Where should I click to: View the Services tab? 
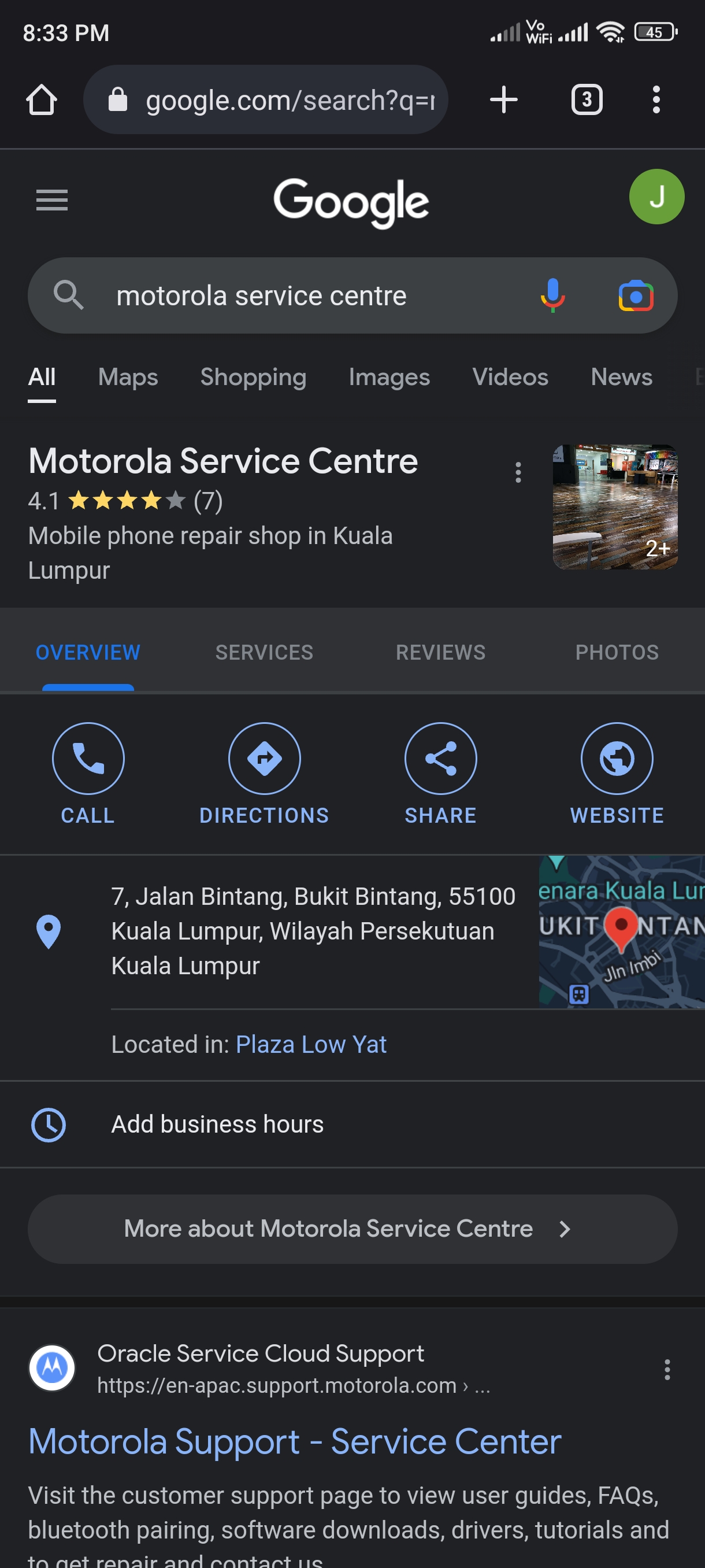click(264, 652)
